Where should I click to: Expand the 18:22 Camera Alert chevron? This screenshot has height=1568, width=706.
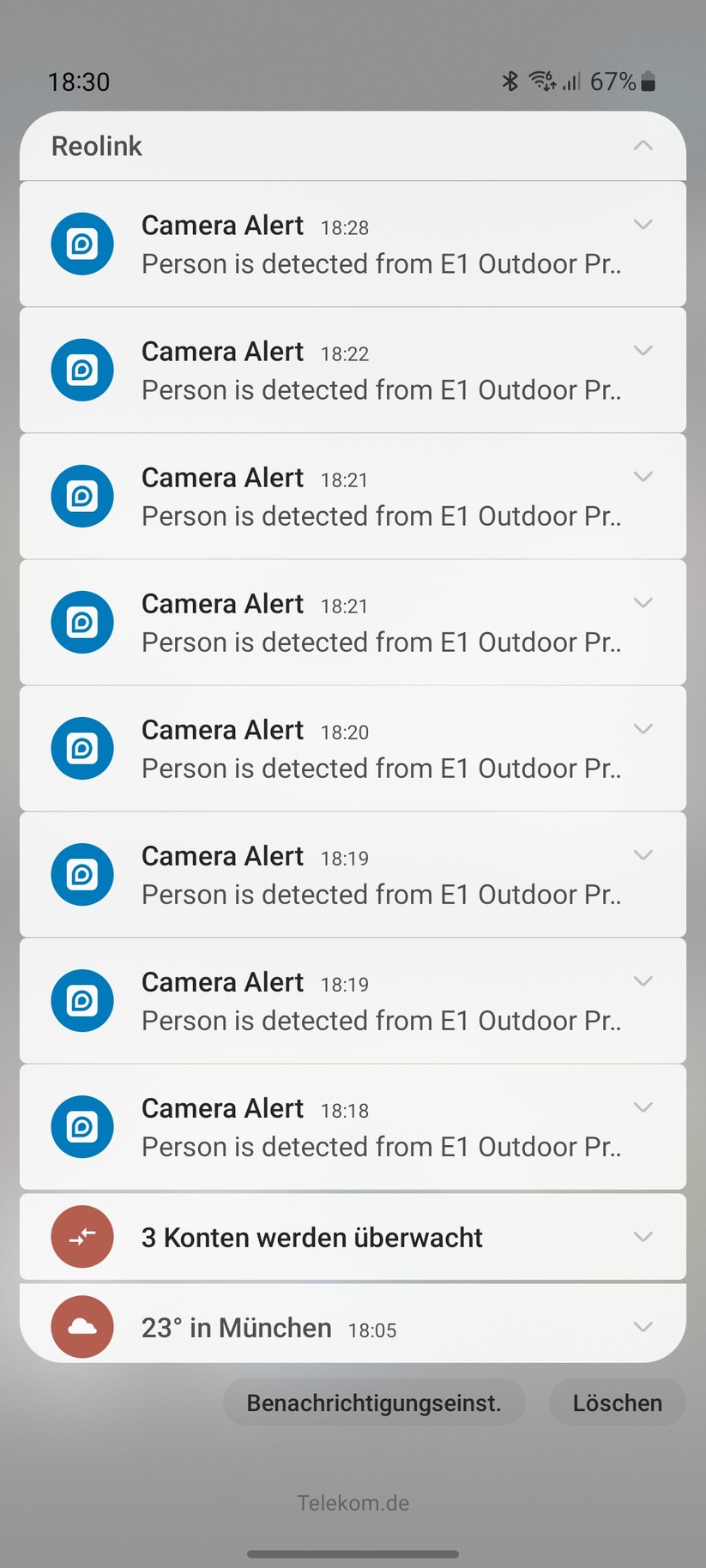pyautogui.click(x=643, y=351)
